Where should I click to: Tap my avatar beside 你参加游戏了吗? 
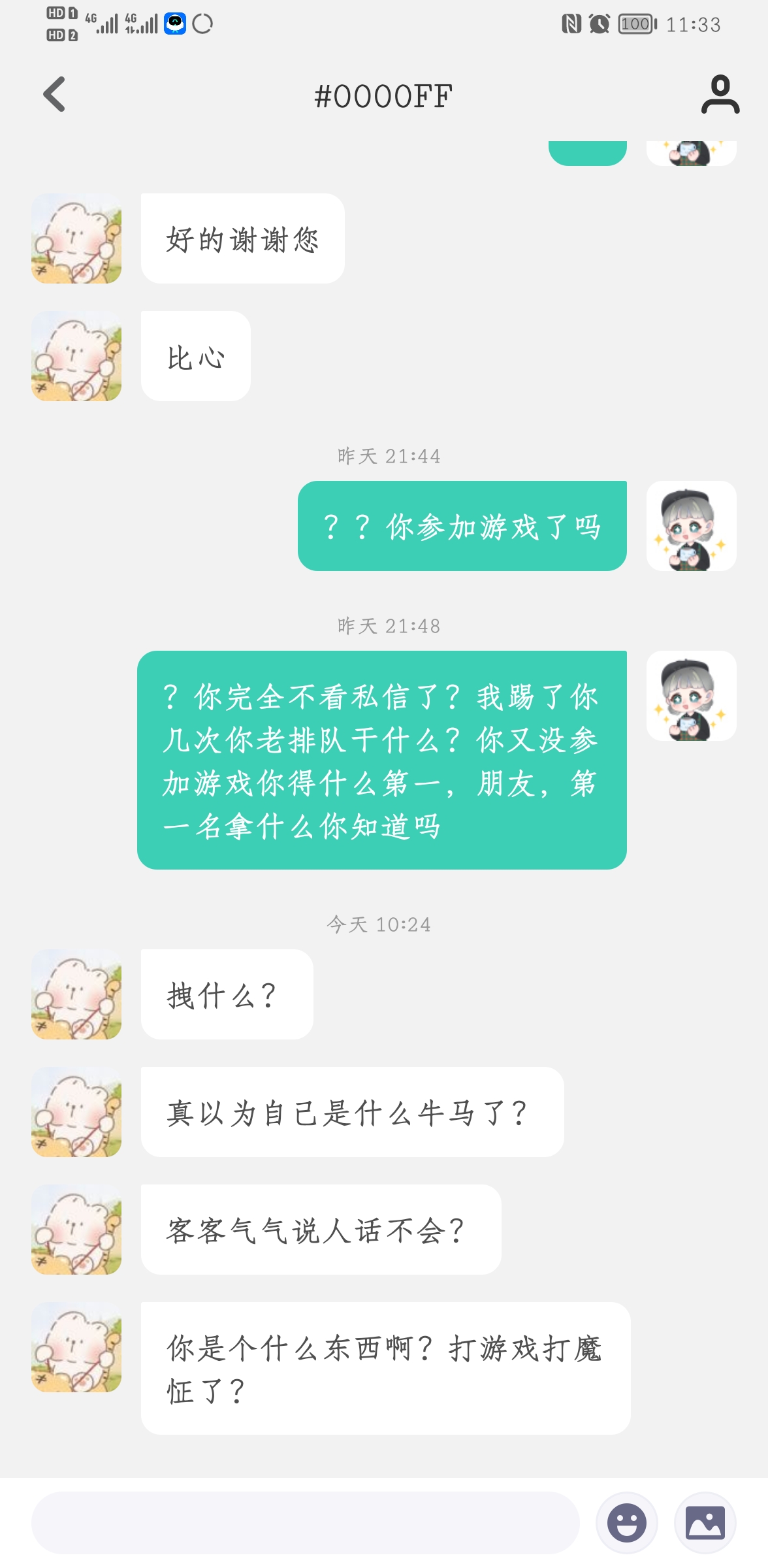691,526
